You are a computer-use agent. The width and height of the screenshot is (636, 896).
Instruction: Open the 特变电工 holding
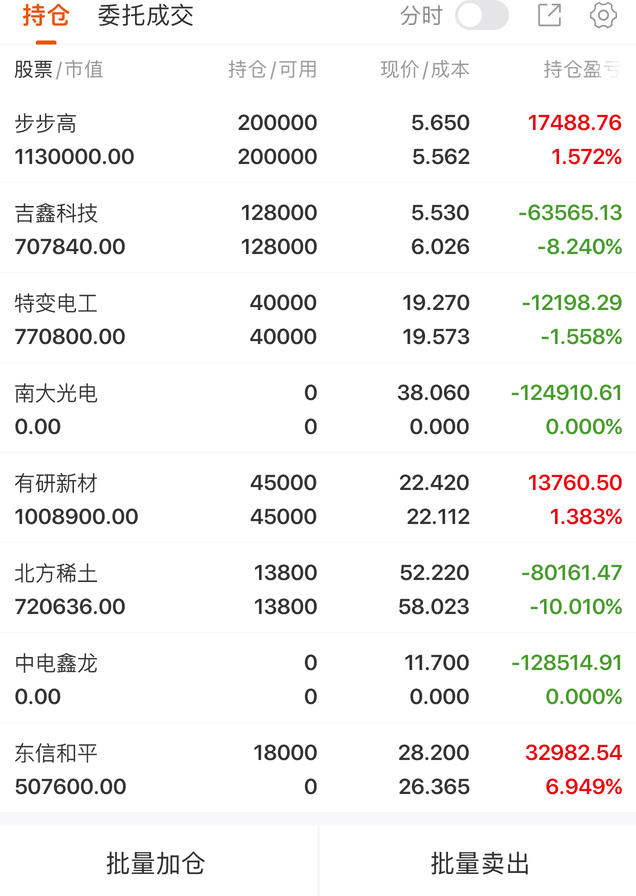(x=318, y=319)
